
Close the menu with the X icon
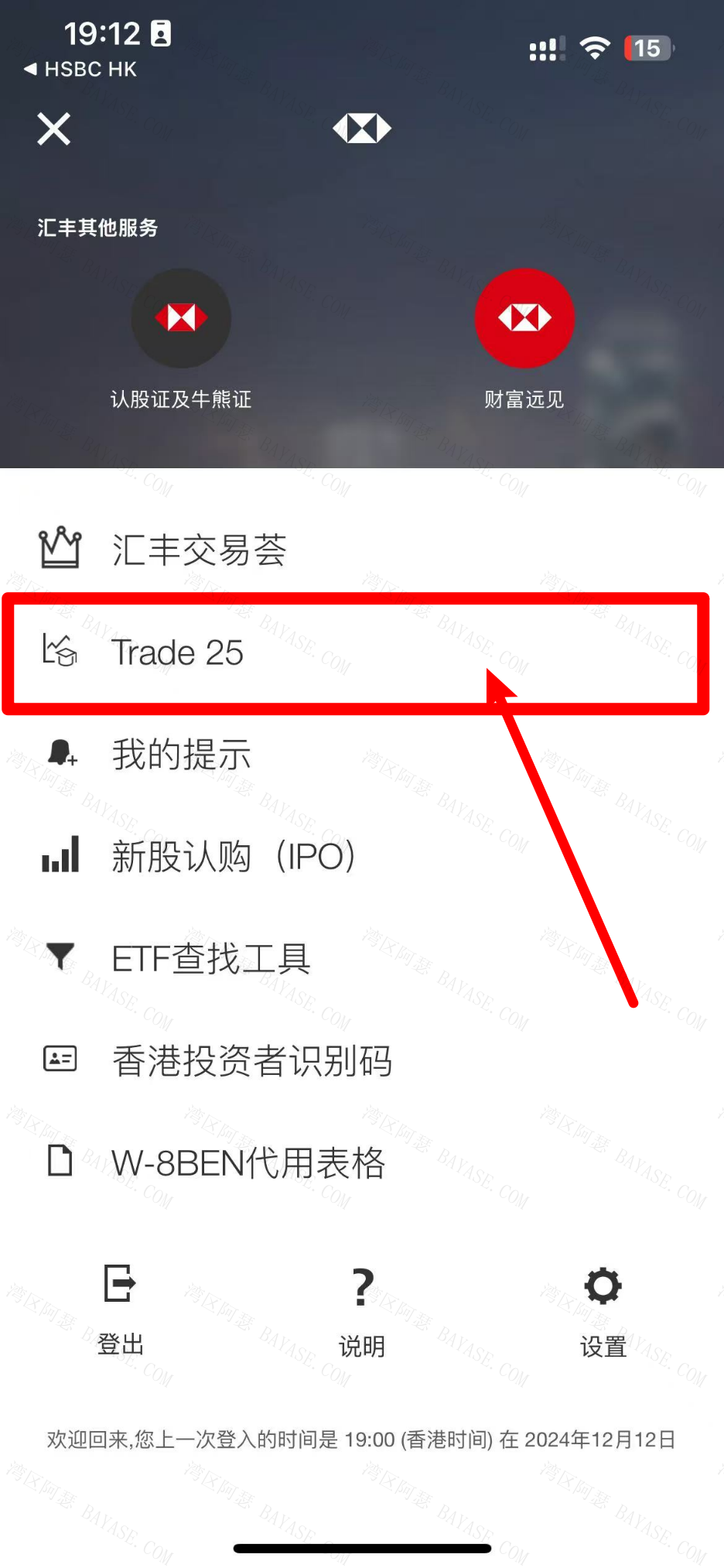coord(53,128)
